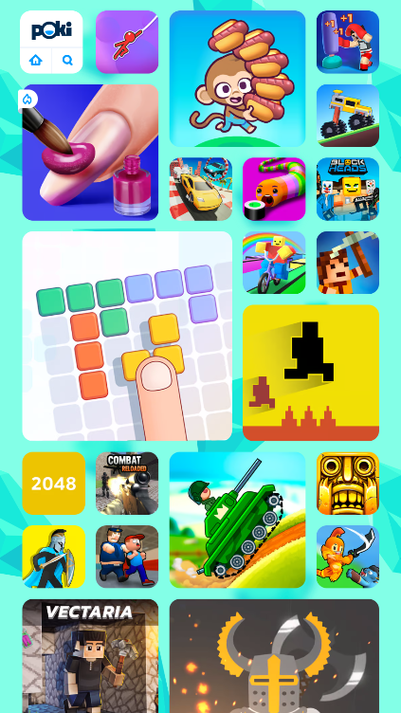Open the rainbow snake sushi game

[274, 189]
